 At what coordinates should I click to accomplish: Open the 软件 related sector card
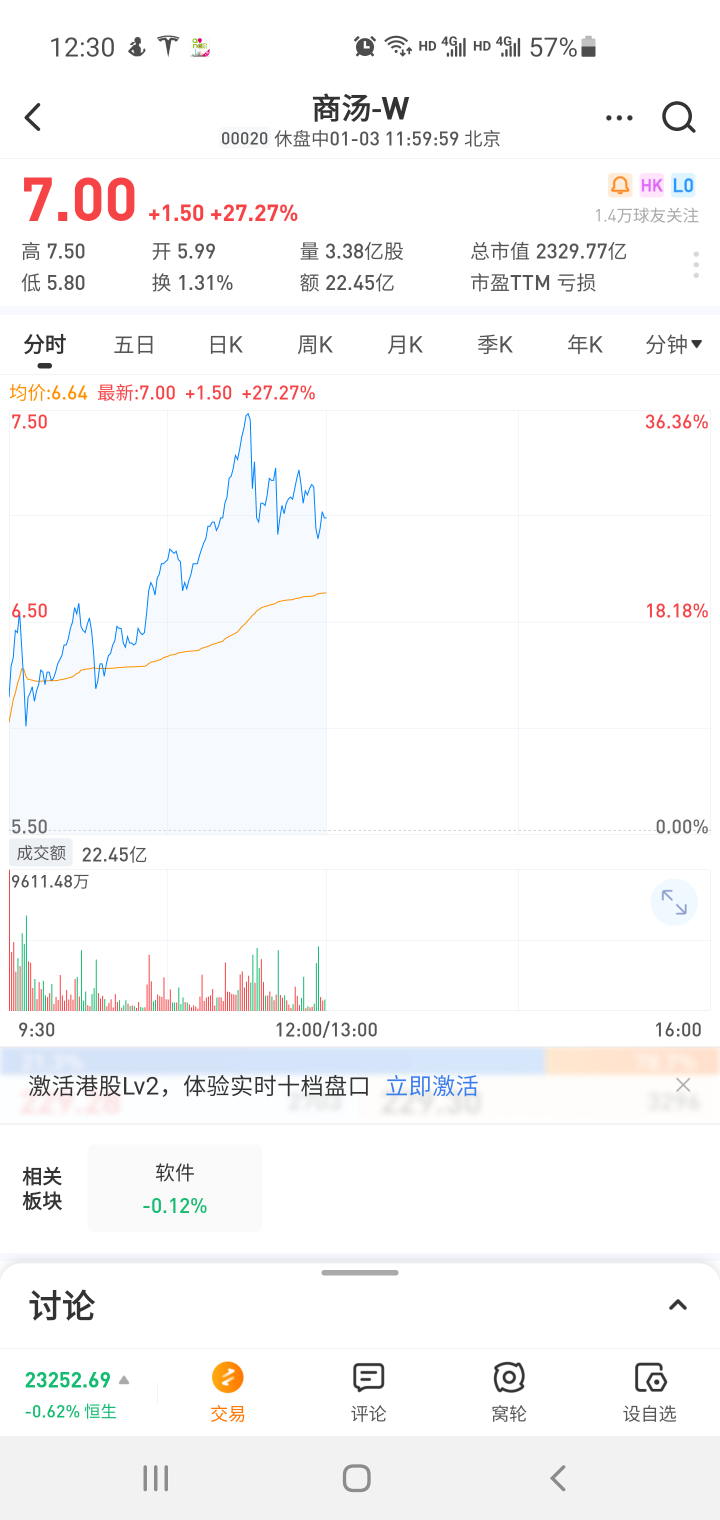[175, 1188]
